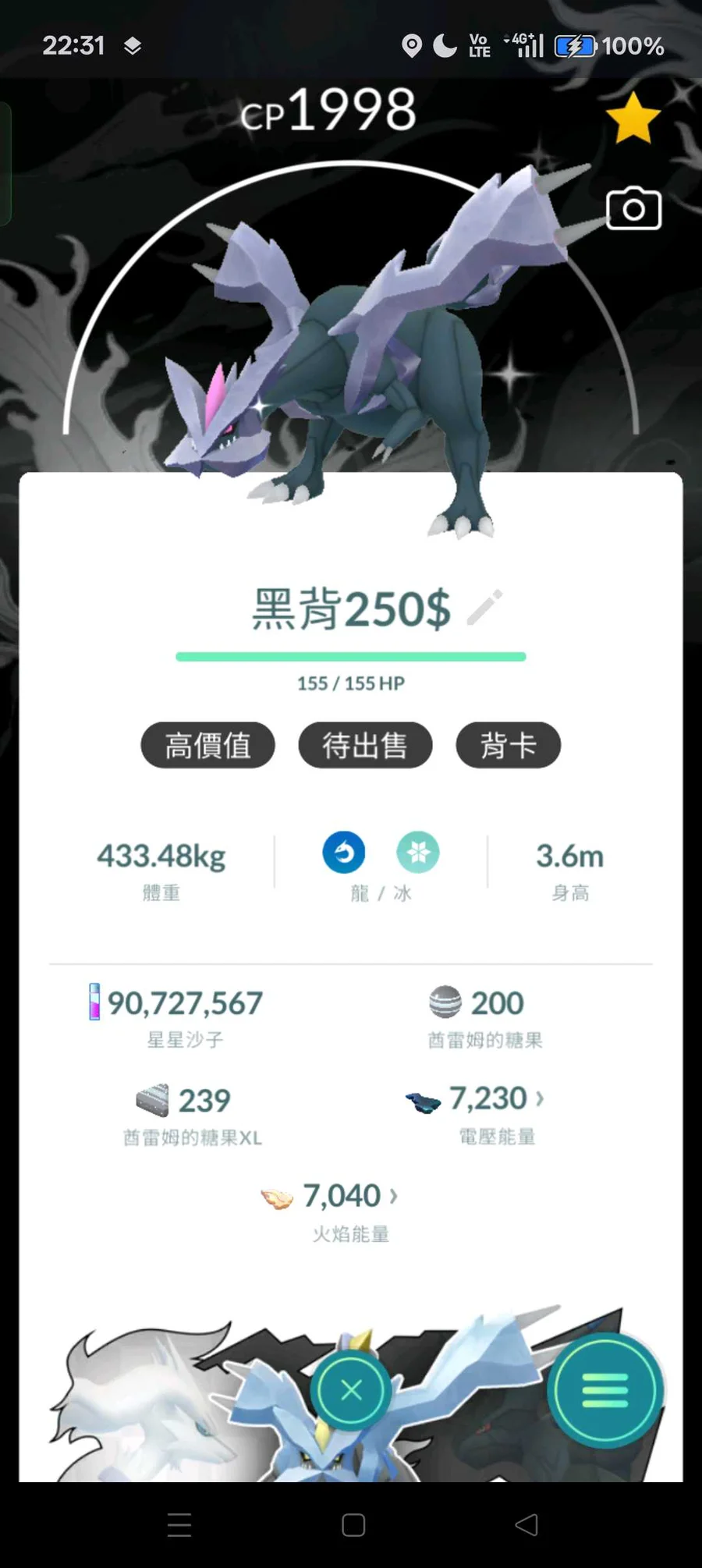Screen dimensions: 702x1568
Task: Tap the dragon type icon
Action: [x=344, y=852]
